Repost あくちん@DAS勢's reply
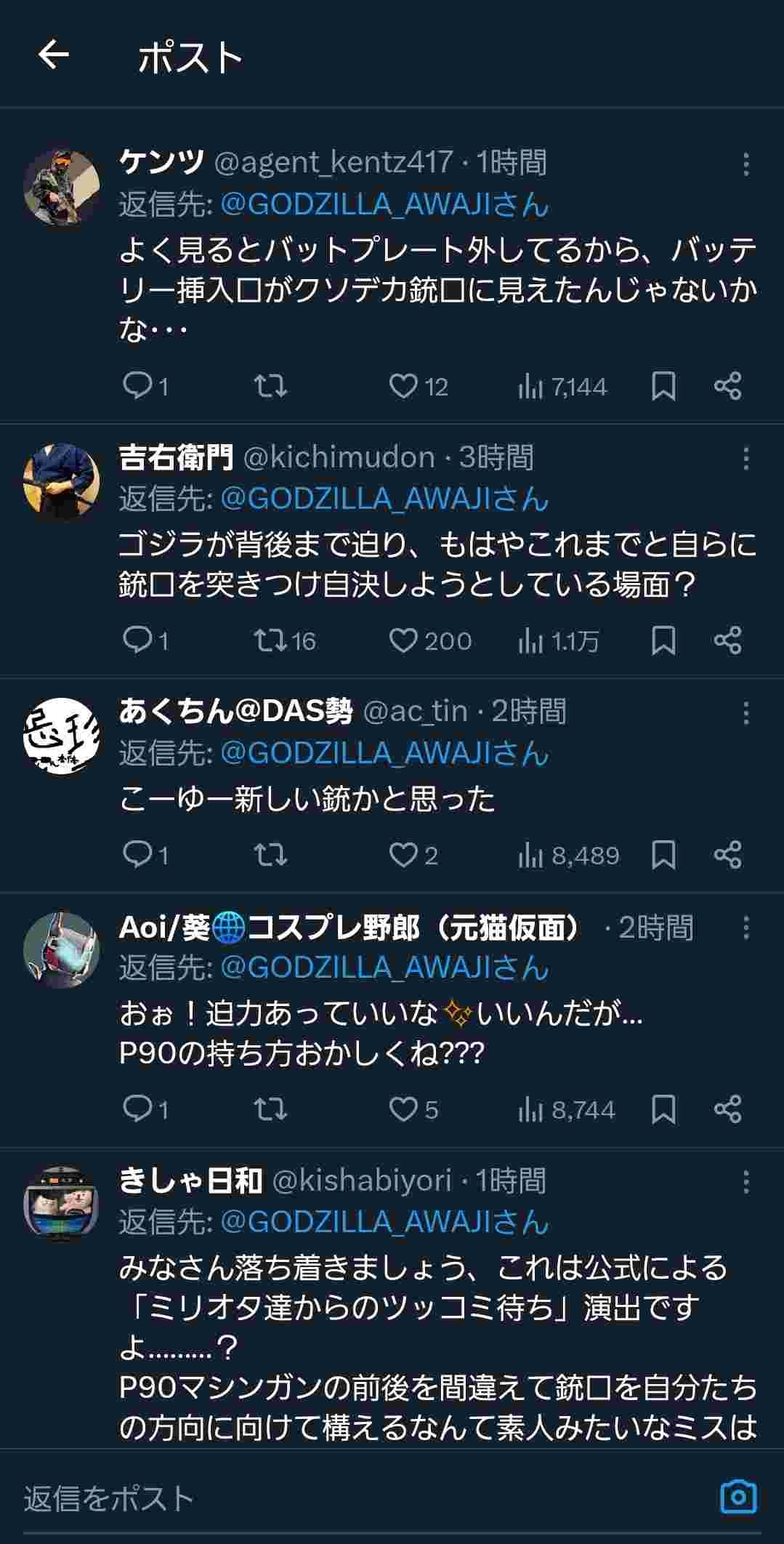784x1544 pixels. pyautogui.click(x=270, y=855)
